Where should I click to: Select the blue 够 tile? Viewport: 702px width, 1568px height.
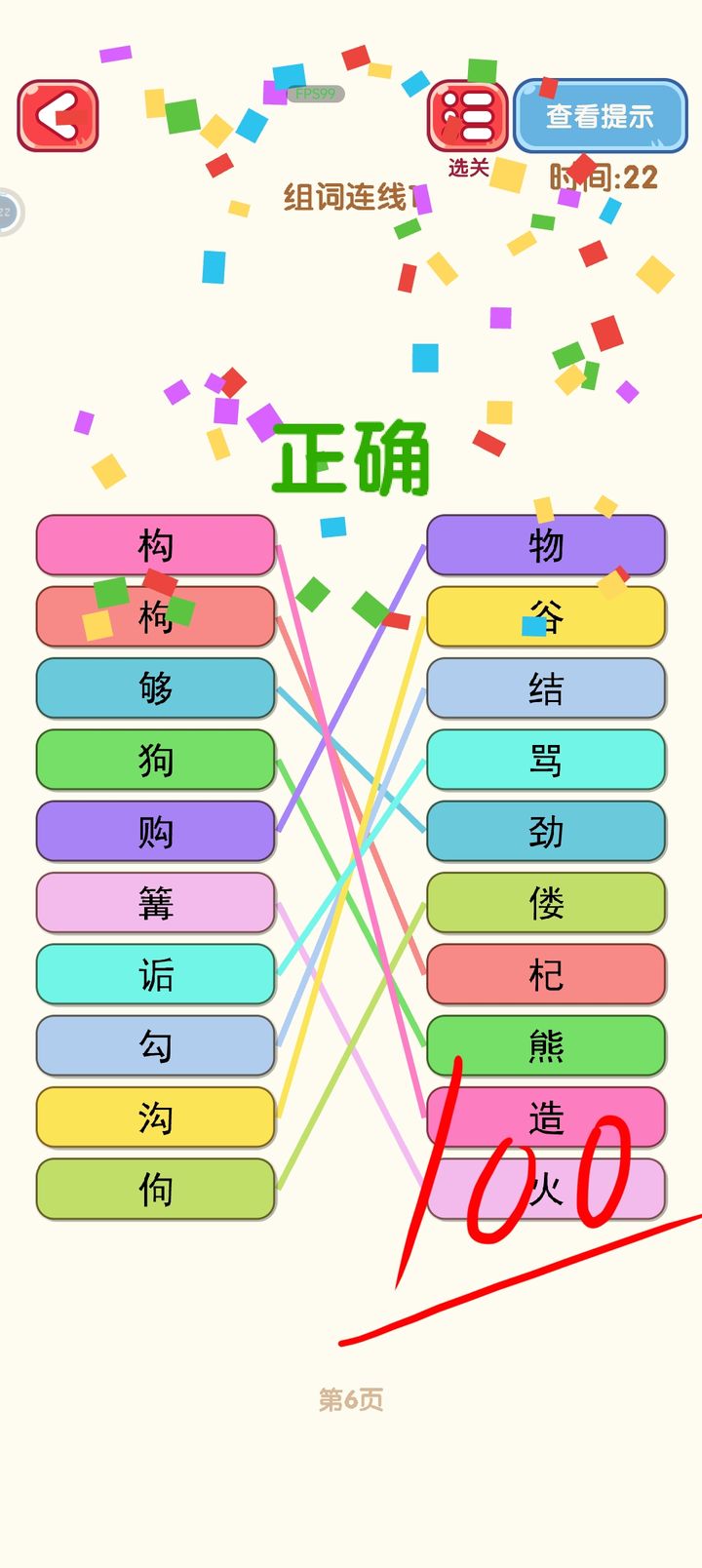click(156, 688)
